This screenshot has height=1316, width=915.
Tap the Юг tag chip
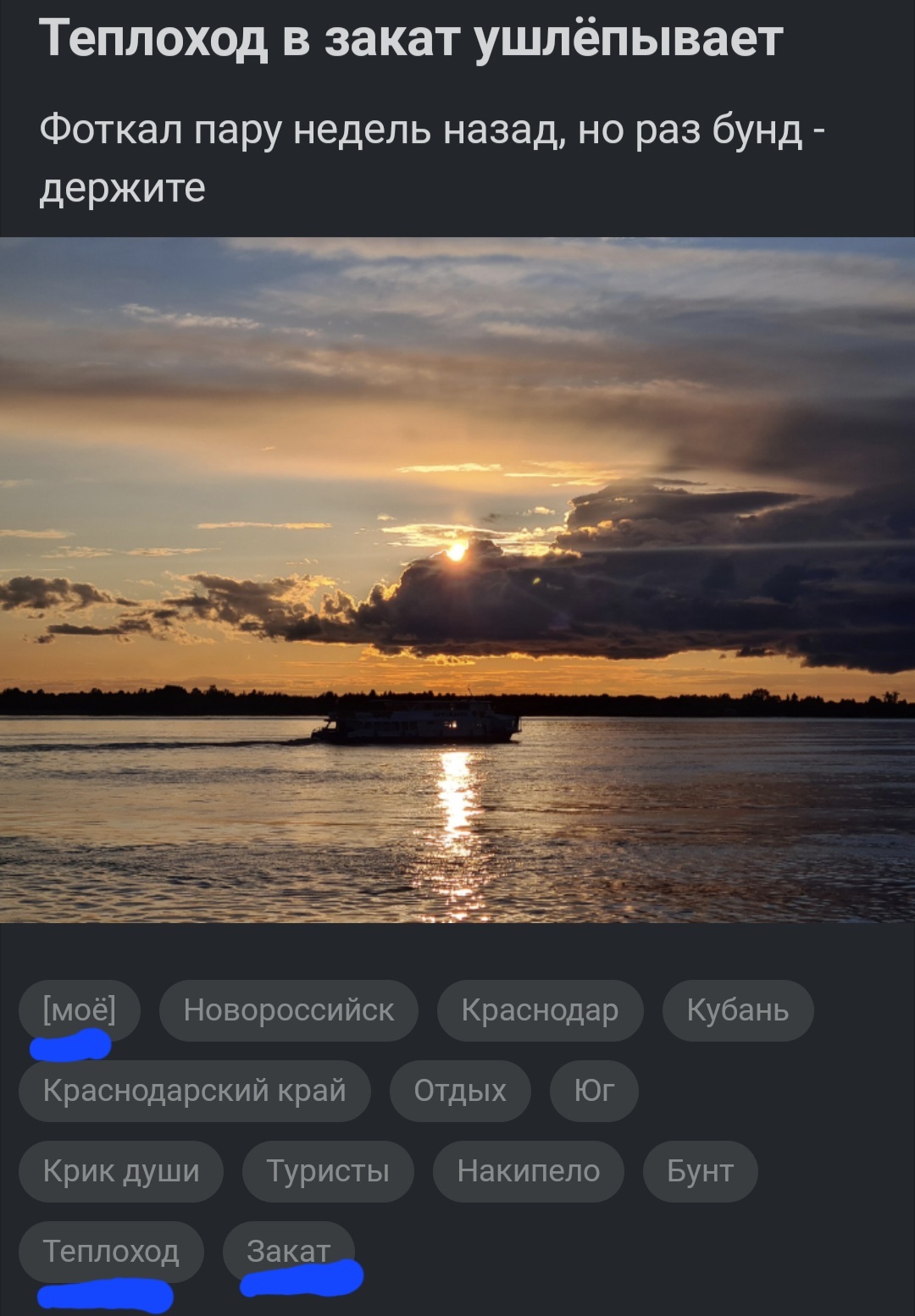[x=594, y=1091]
